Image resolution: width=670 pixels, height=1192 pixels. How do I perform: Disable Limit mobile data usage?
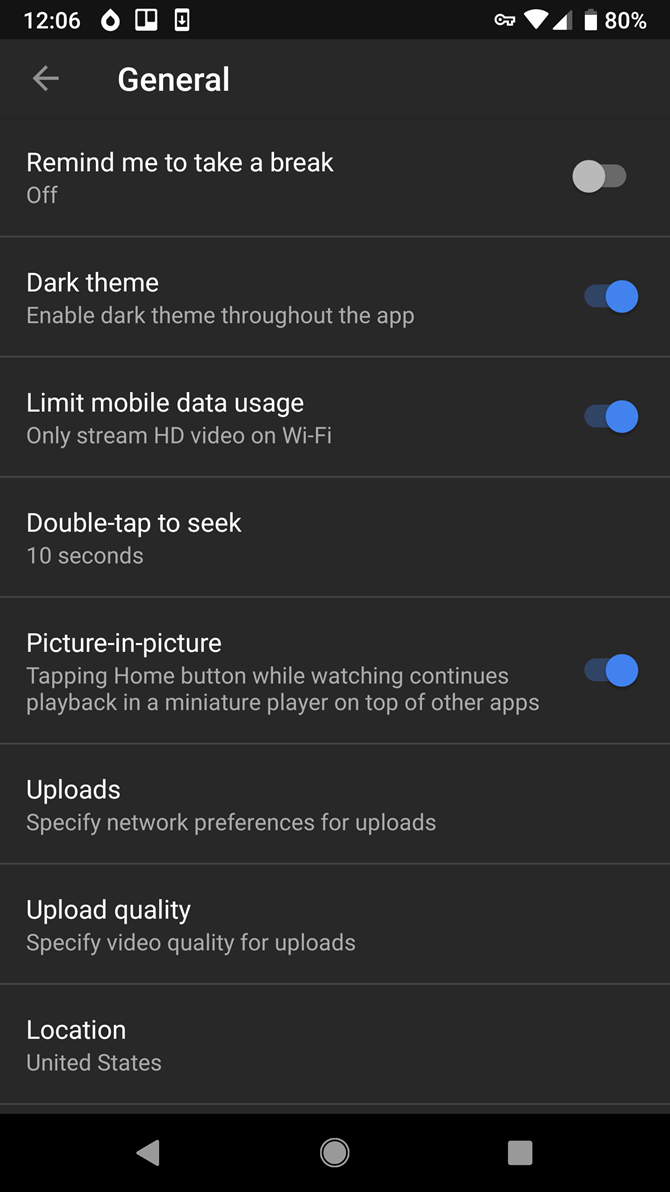point(611,417)
